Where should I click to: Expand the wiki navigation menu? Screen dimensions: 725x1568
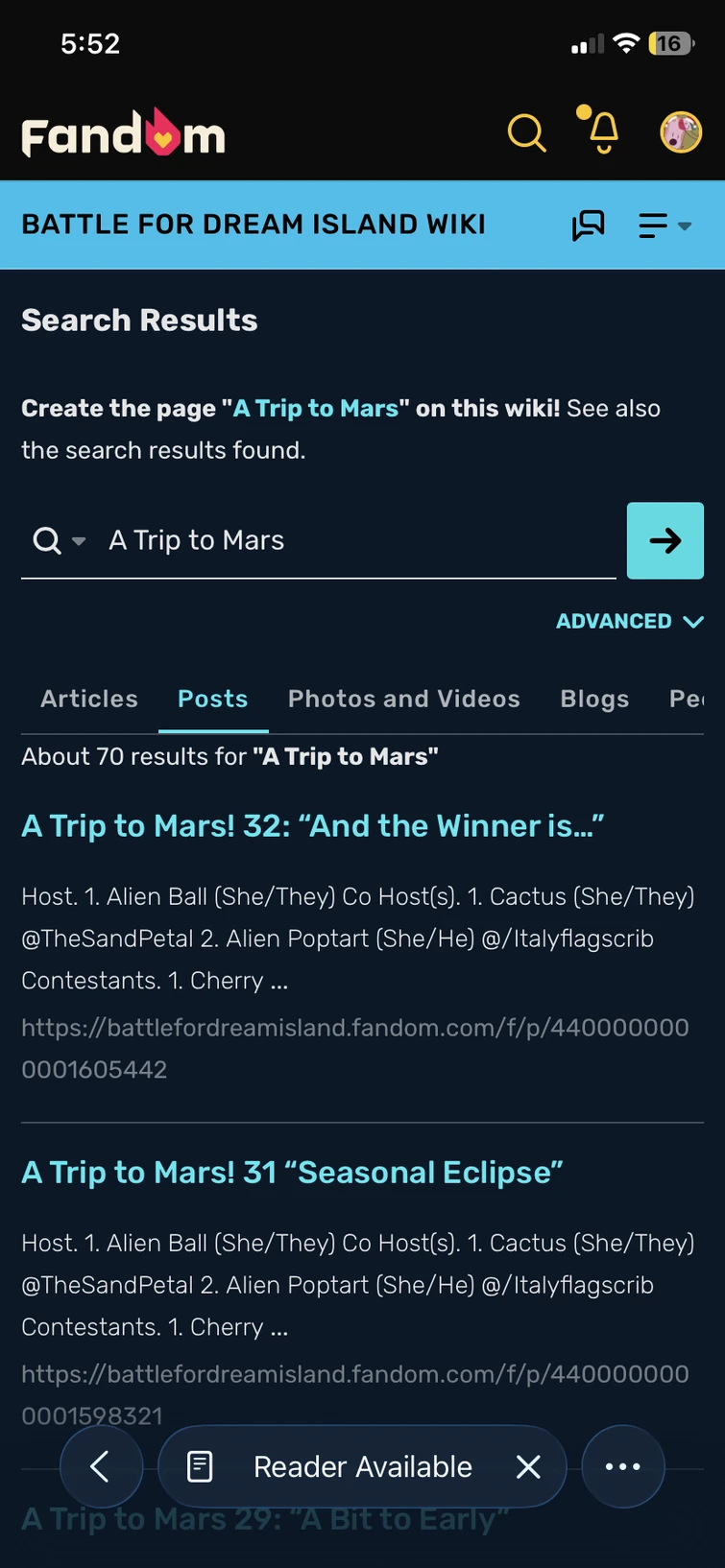click(665, 226)
